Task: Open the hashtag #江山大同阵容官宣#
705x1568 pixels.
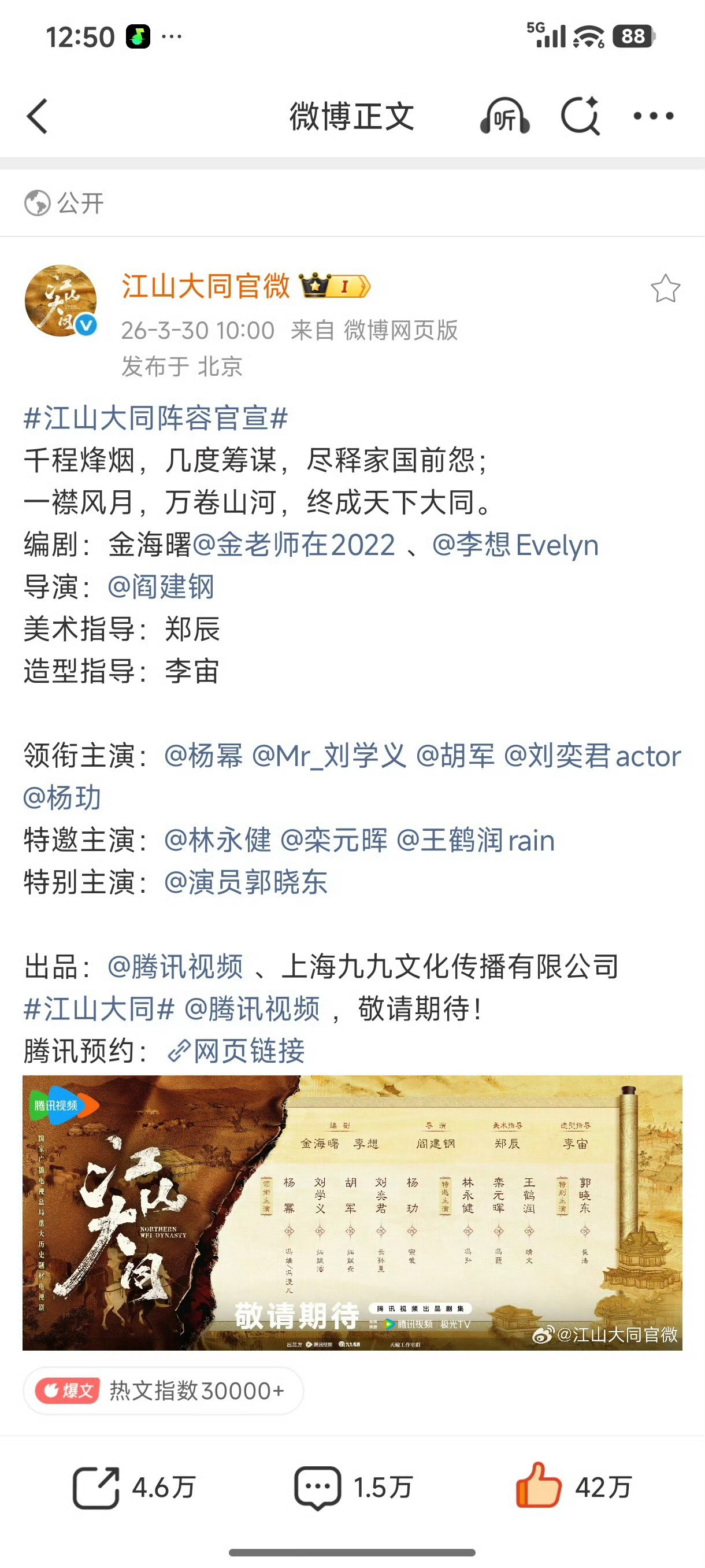Action: coord(155,419)
